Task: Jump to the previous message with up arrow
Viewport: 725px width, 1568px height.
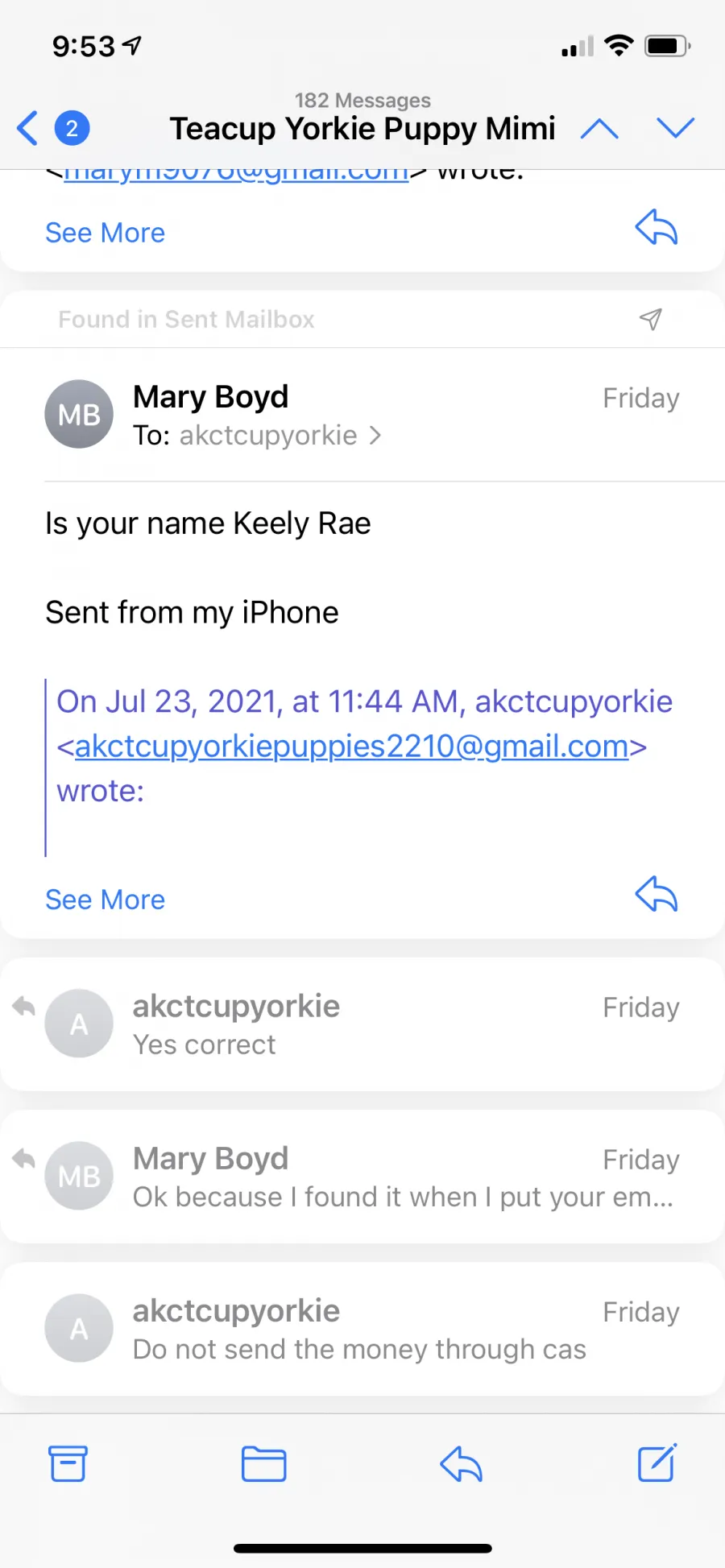Action: 599,128
